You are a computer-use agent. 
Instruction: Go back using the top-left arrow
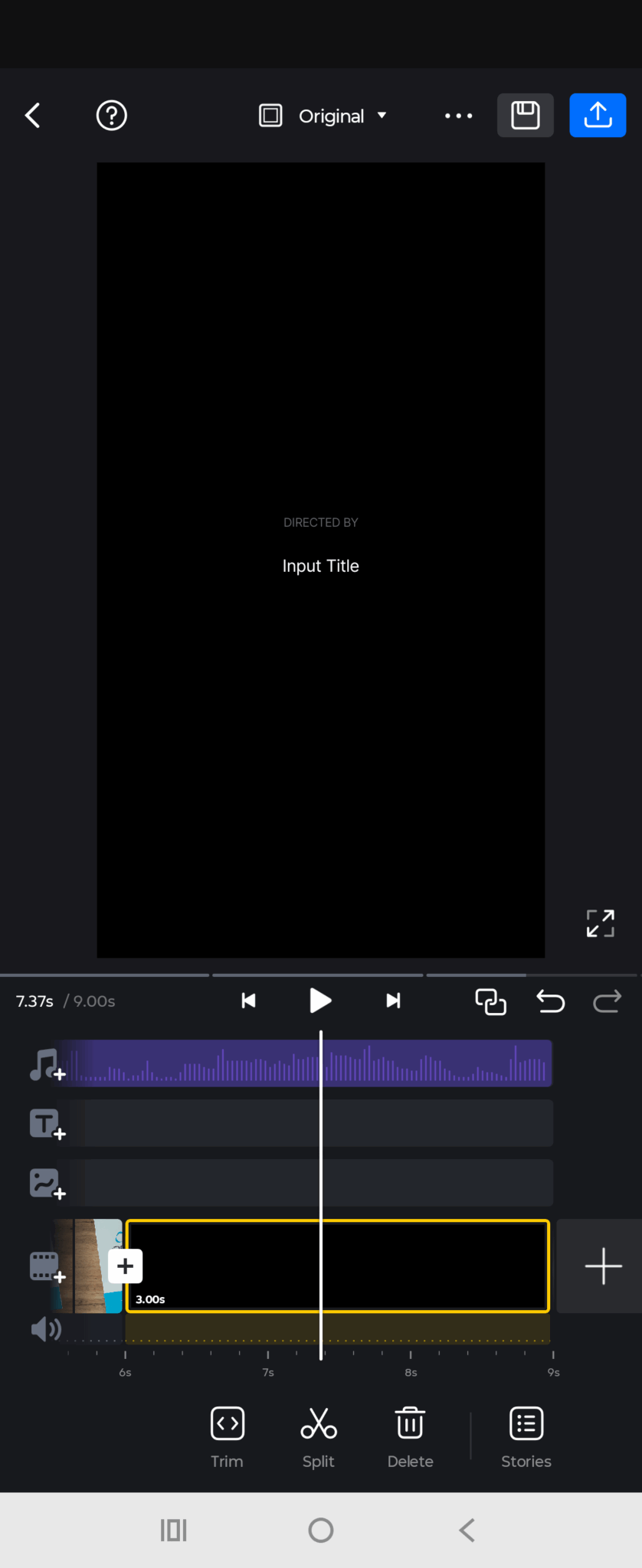pos(33,116)
